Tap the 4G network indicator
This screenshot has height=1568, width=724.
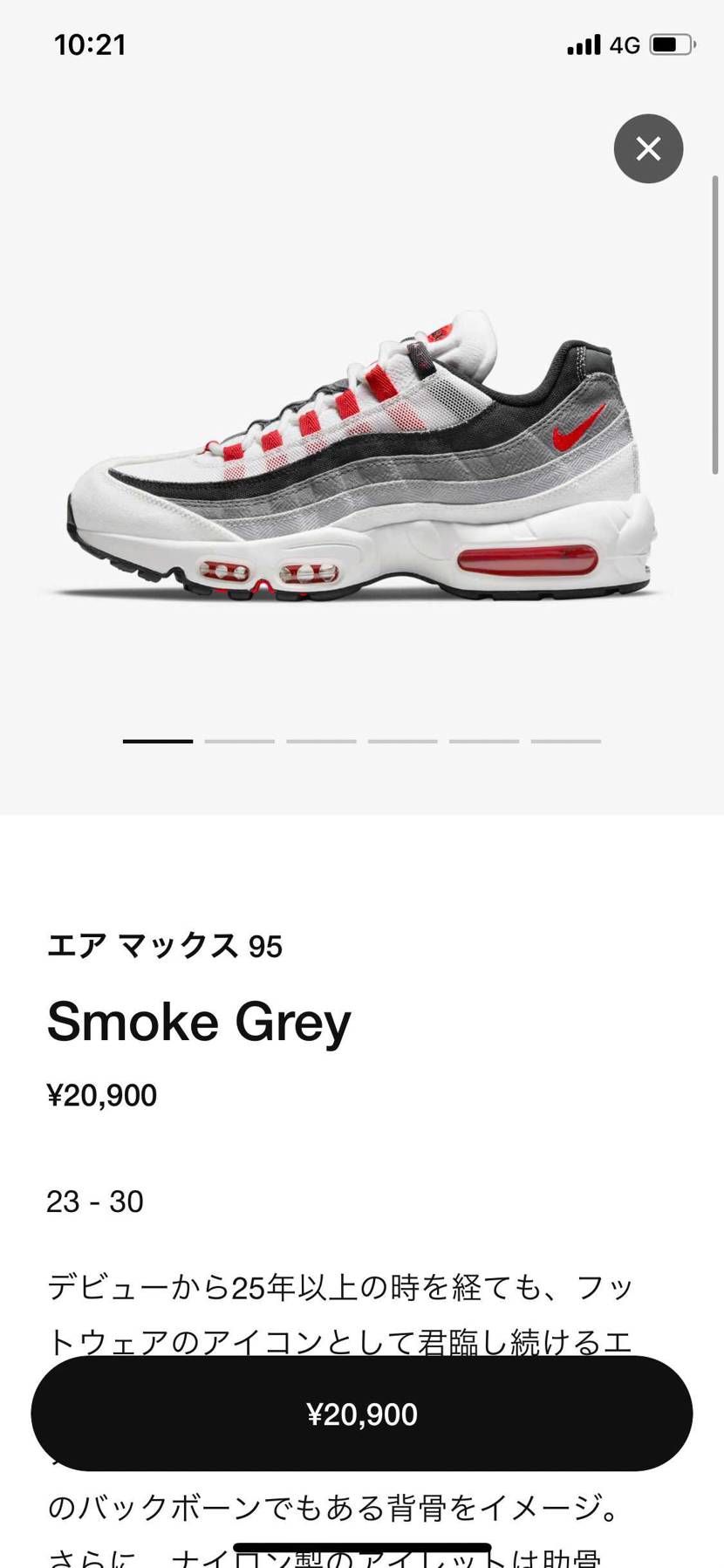[x=626, y=44]
